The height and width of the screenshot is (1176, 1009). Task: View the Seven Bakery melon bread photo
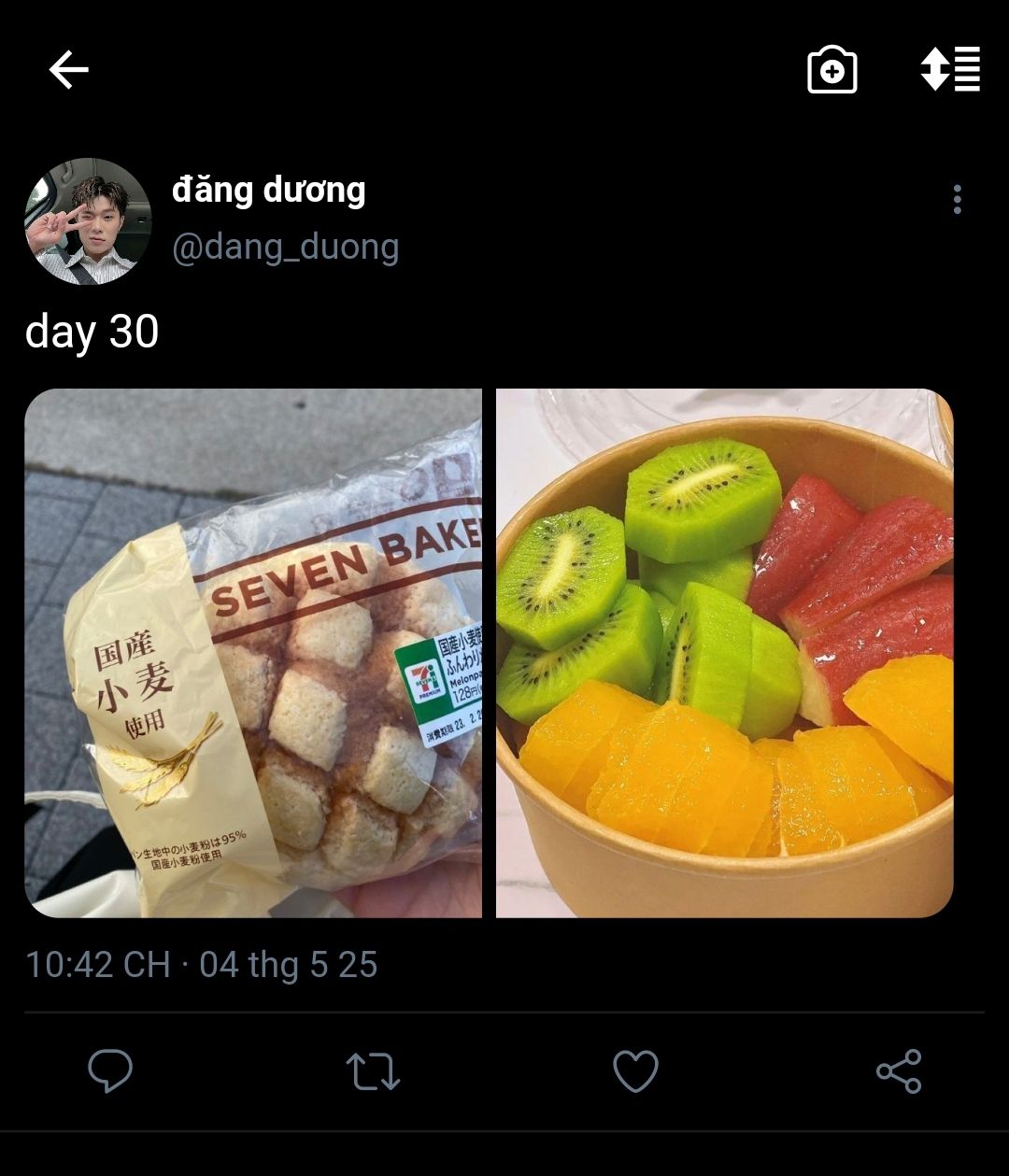pos(253,653)
